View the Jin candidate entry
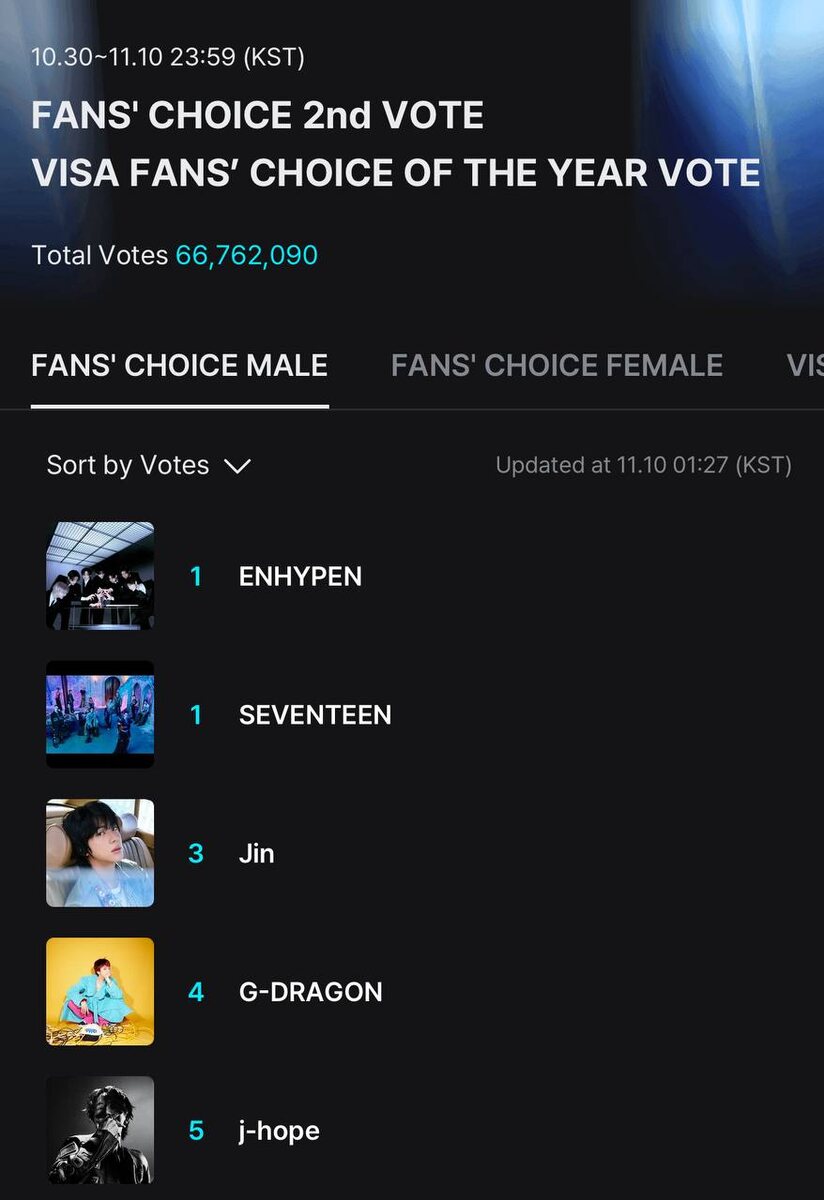Screen dimensions: 824x1200 click(x=256, y=853)
